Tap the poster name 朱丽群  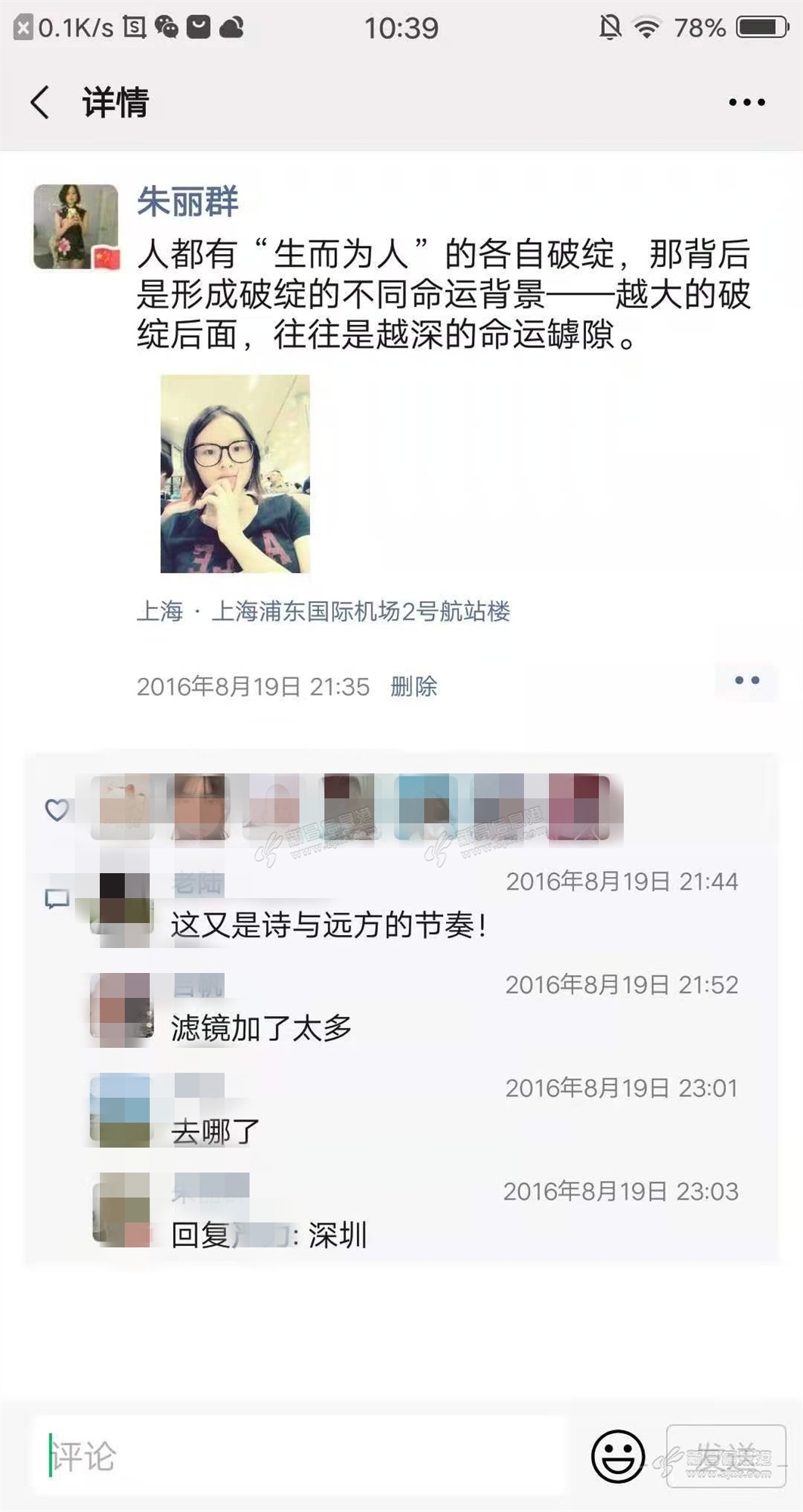pos(188,202)
